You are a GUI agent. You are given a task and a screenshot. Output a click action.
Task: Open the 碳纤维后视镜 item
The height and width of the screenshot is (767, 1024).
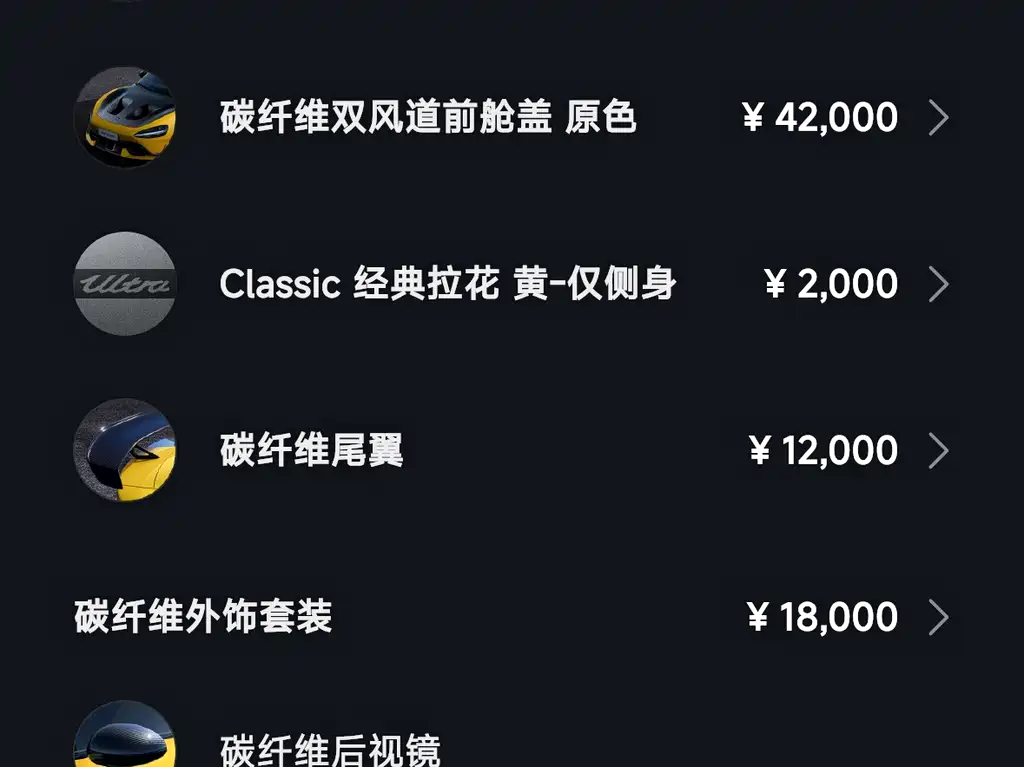330,750
